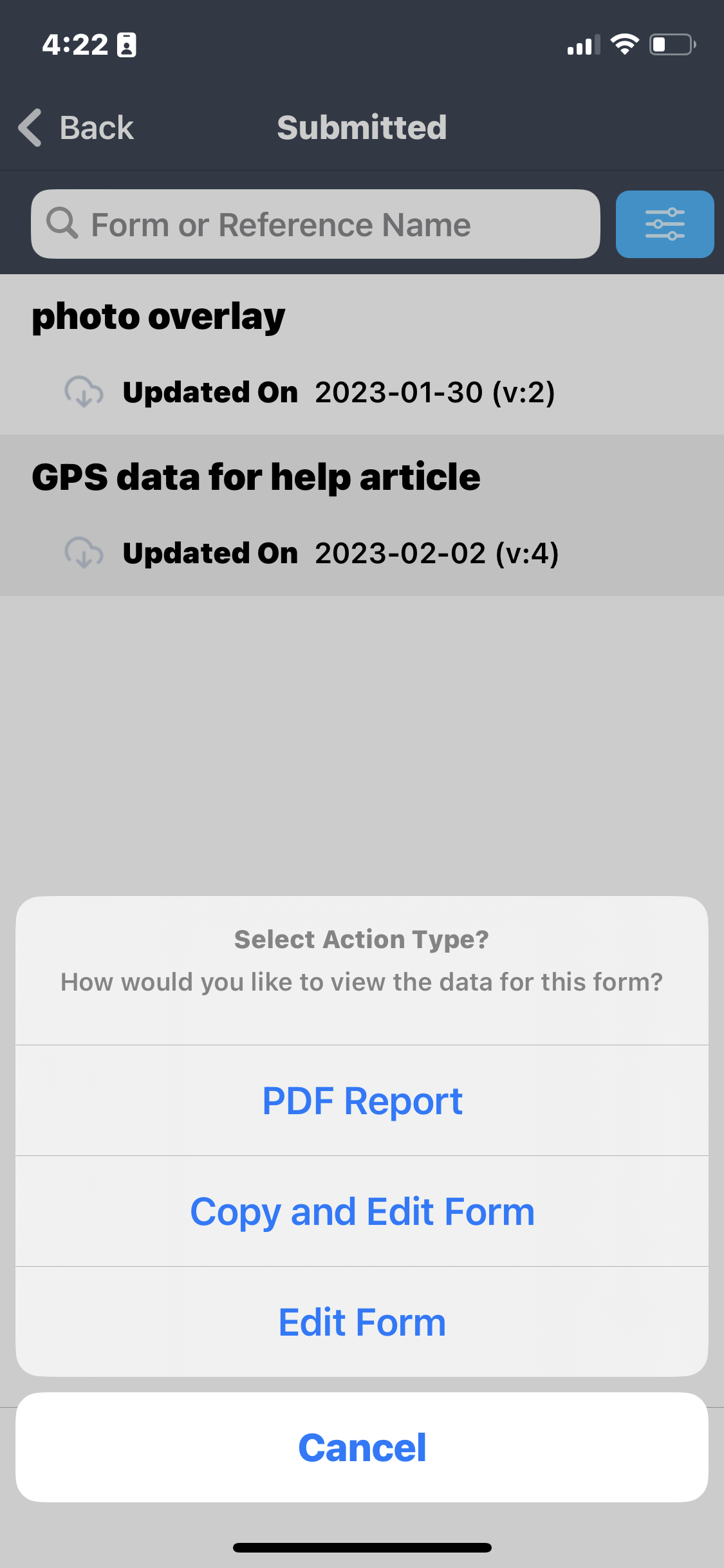Open GPS data for help article entry
The height and width of the screenshot is (1568, 724).
[362, 515]
